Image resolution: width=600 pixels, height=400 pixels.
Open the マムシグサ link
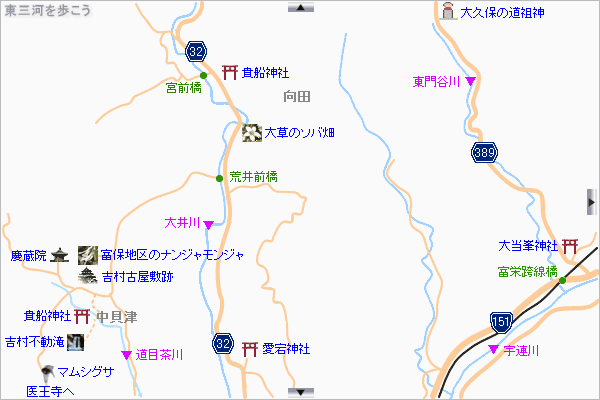(84, 371)
